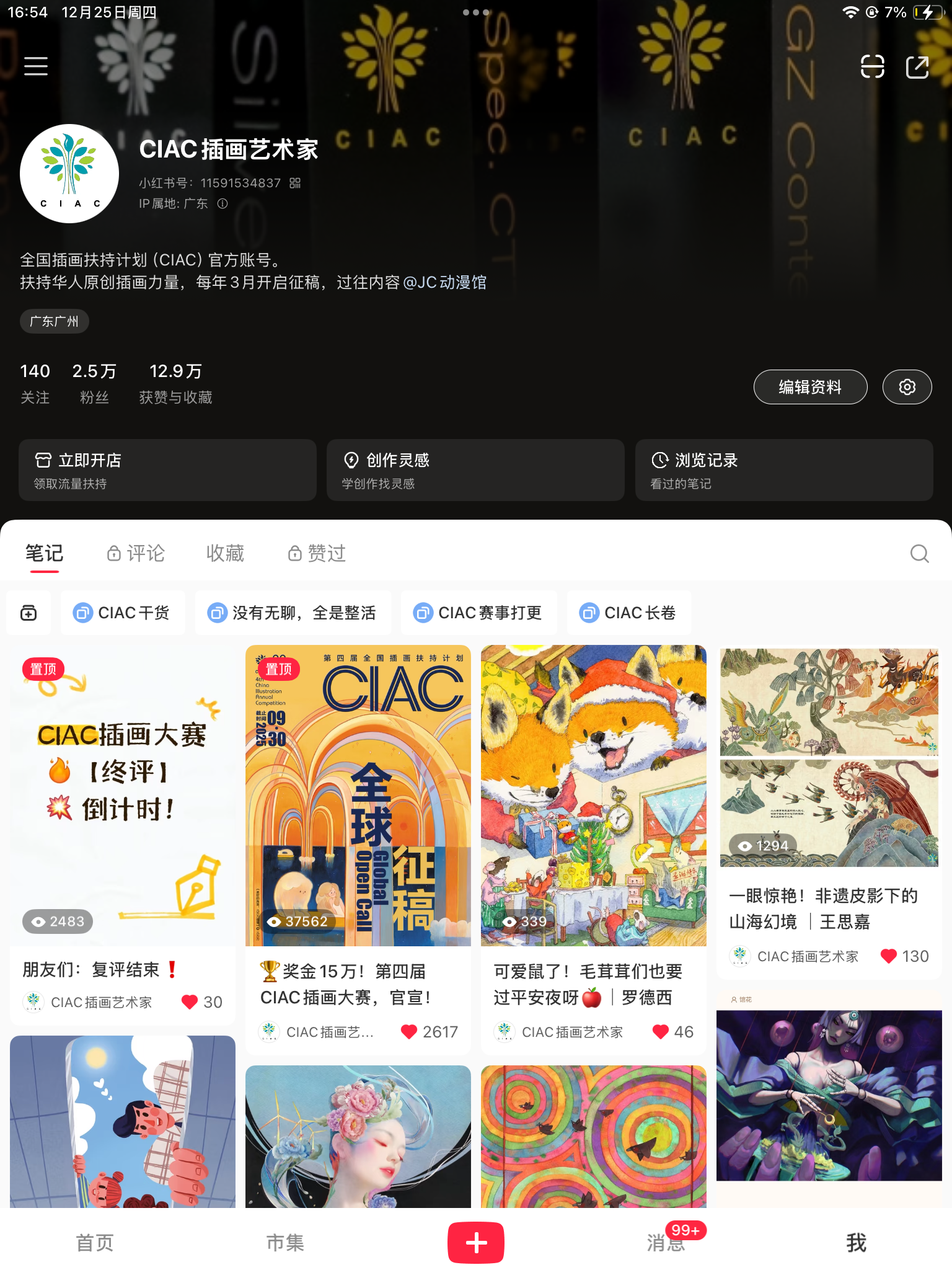Viewport: 952px width, 1270px height.
Task: Switch to the 收藏 tab
Action: (x=225, y=553)
